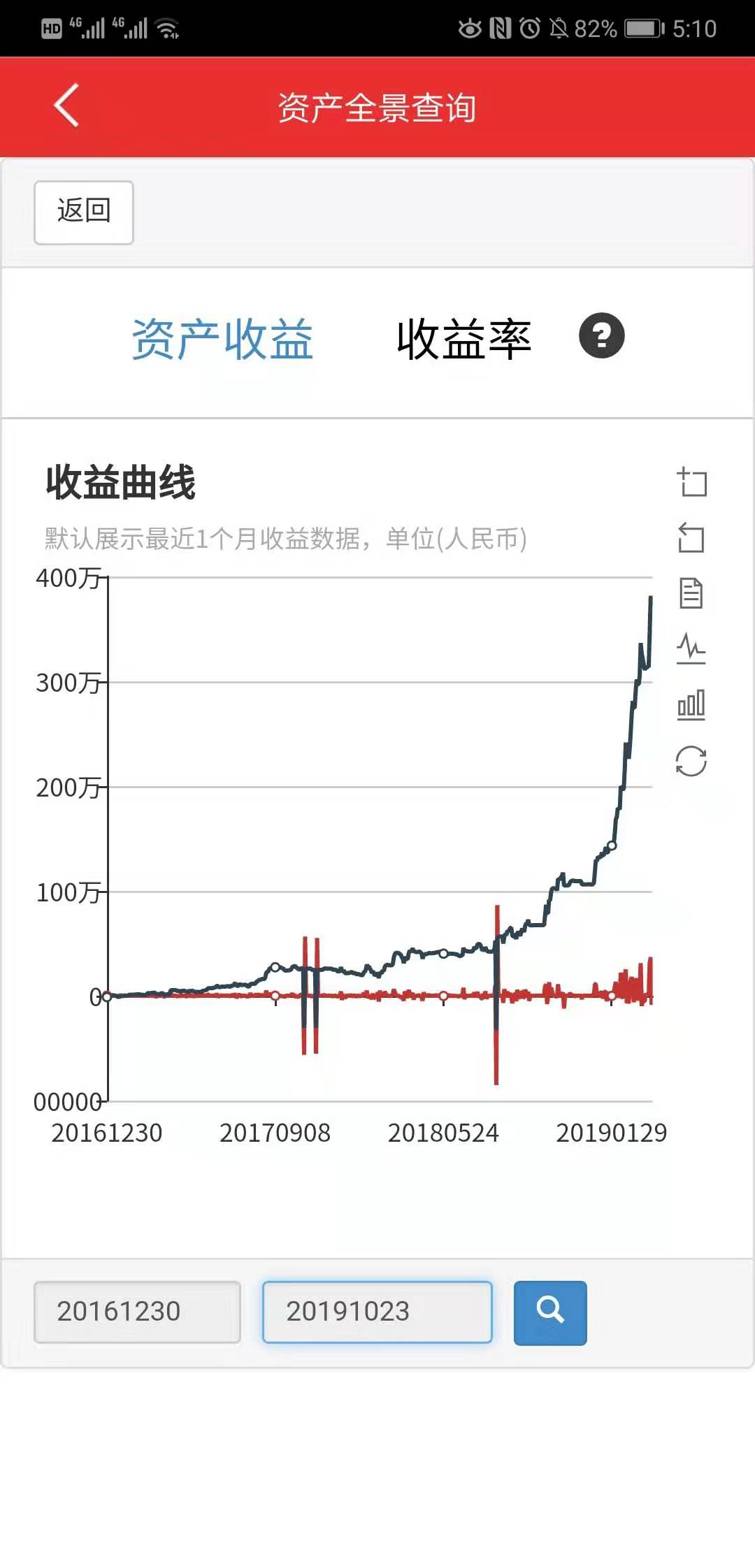Tap the 返回 button

[x=84, y=212]
